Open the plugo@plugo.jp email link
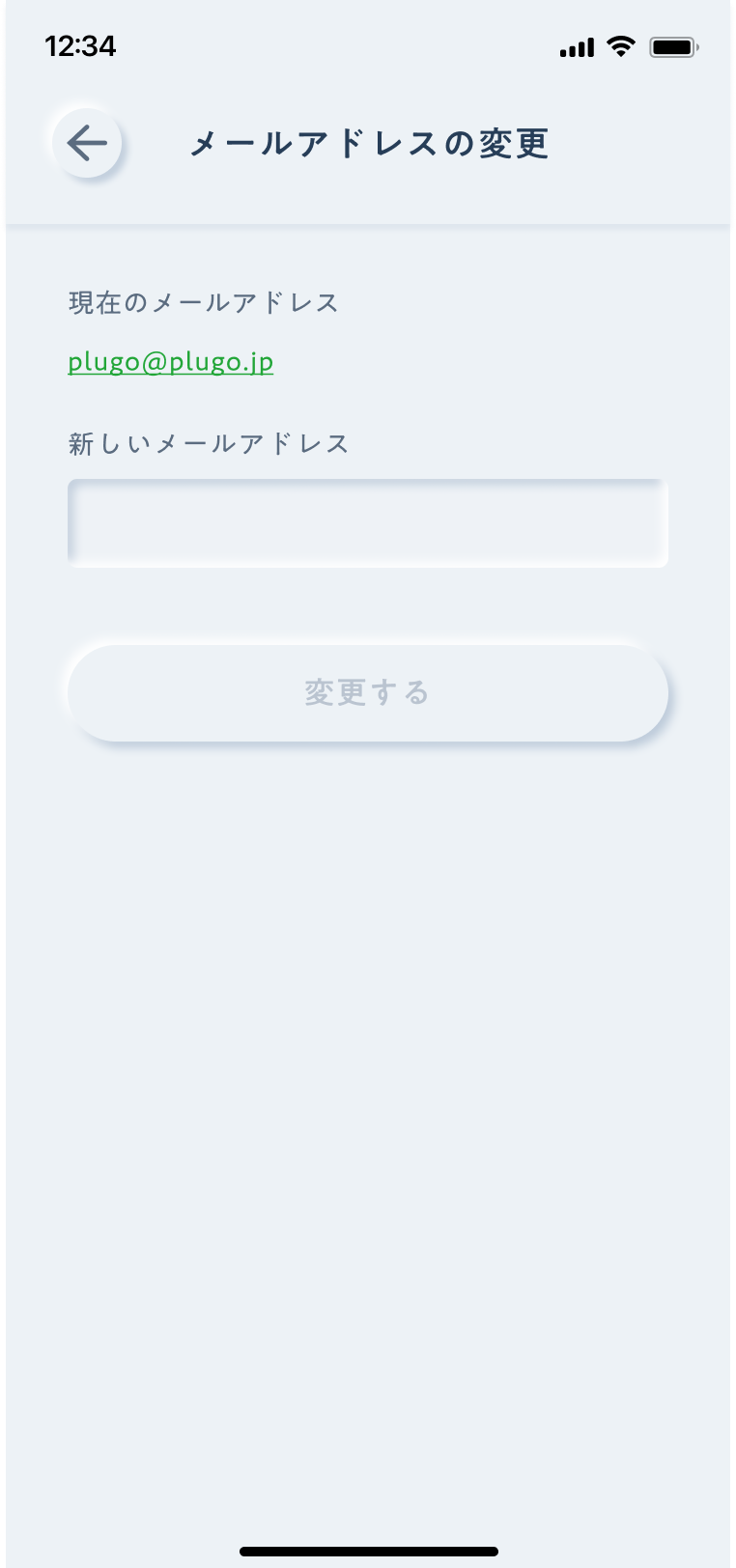The image size is (736, 1568). [x=171, y=362]
